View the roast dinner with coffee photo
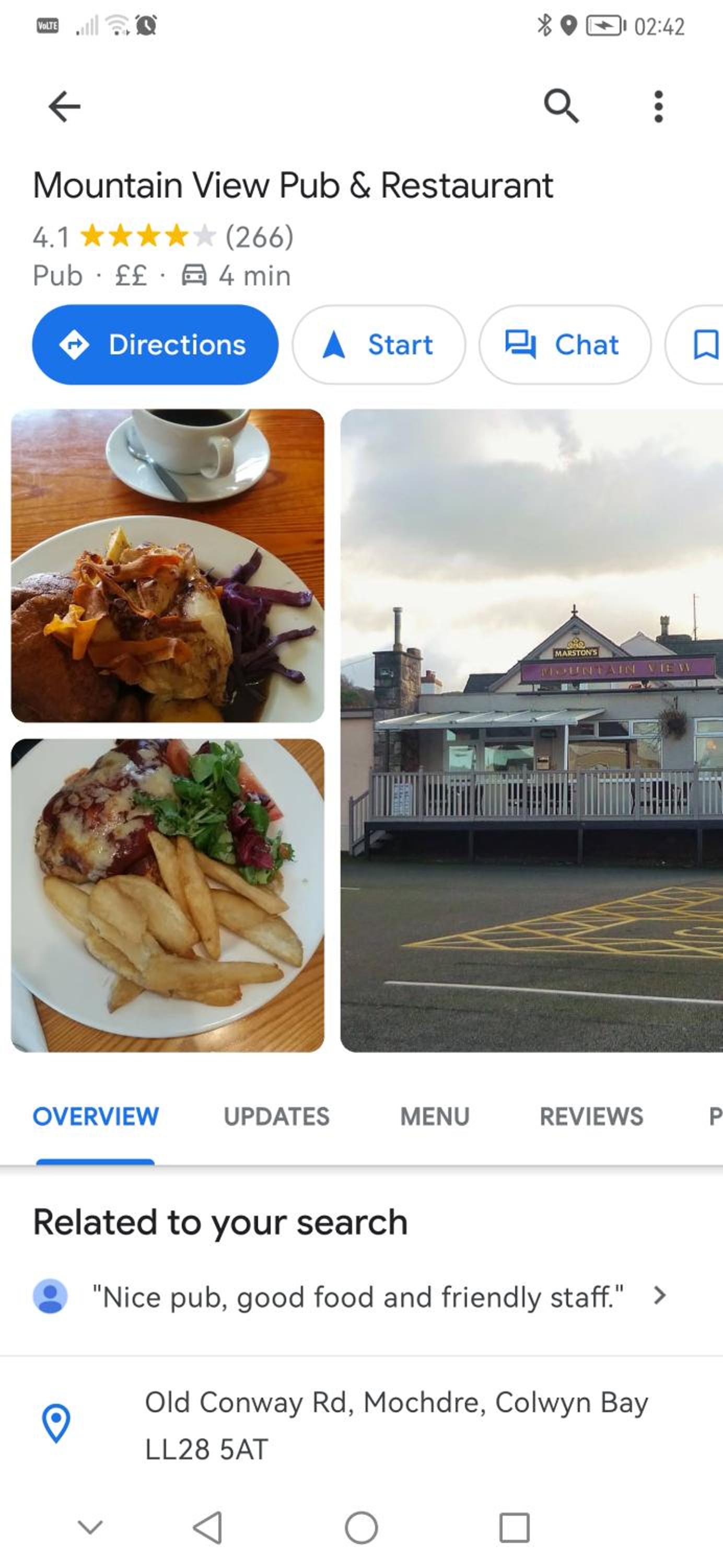The height and width of the screenshot is (1568, 723). 167,566
